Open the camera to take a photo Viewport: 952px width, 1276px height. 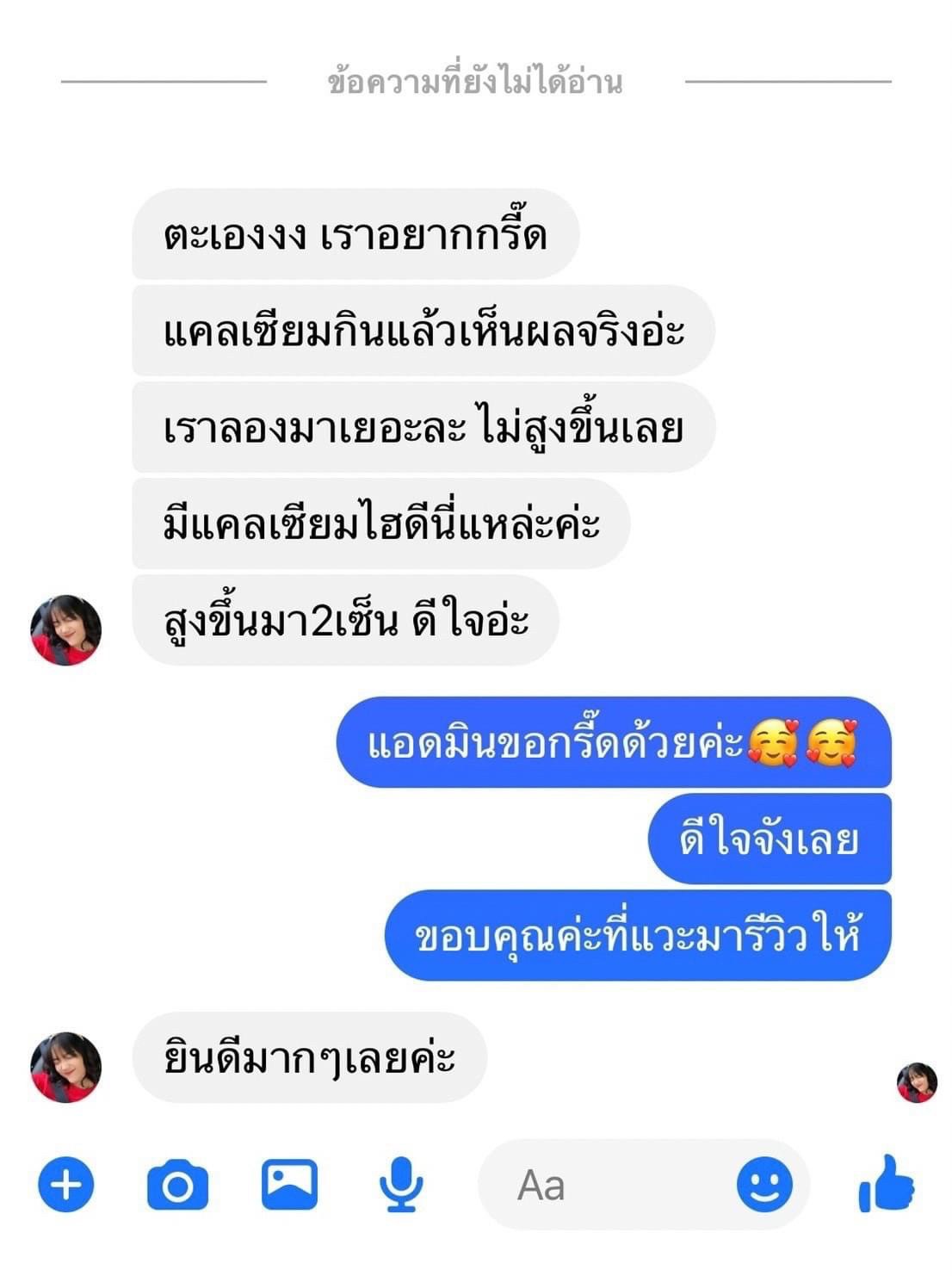coord(177,1186)
